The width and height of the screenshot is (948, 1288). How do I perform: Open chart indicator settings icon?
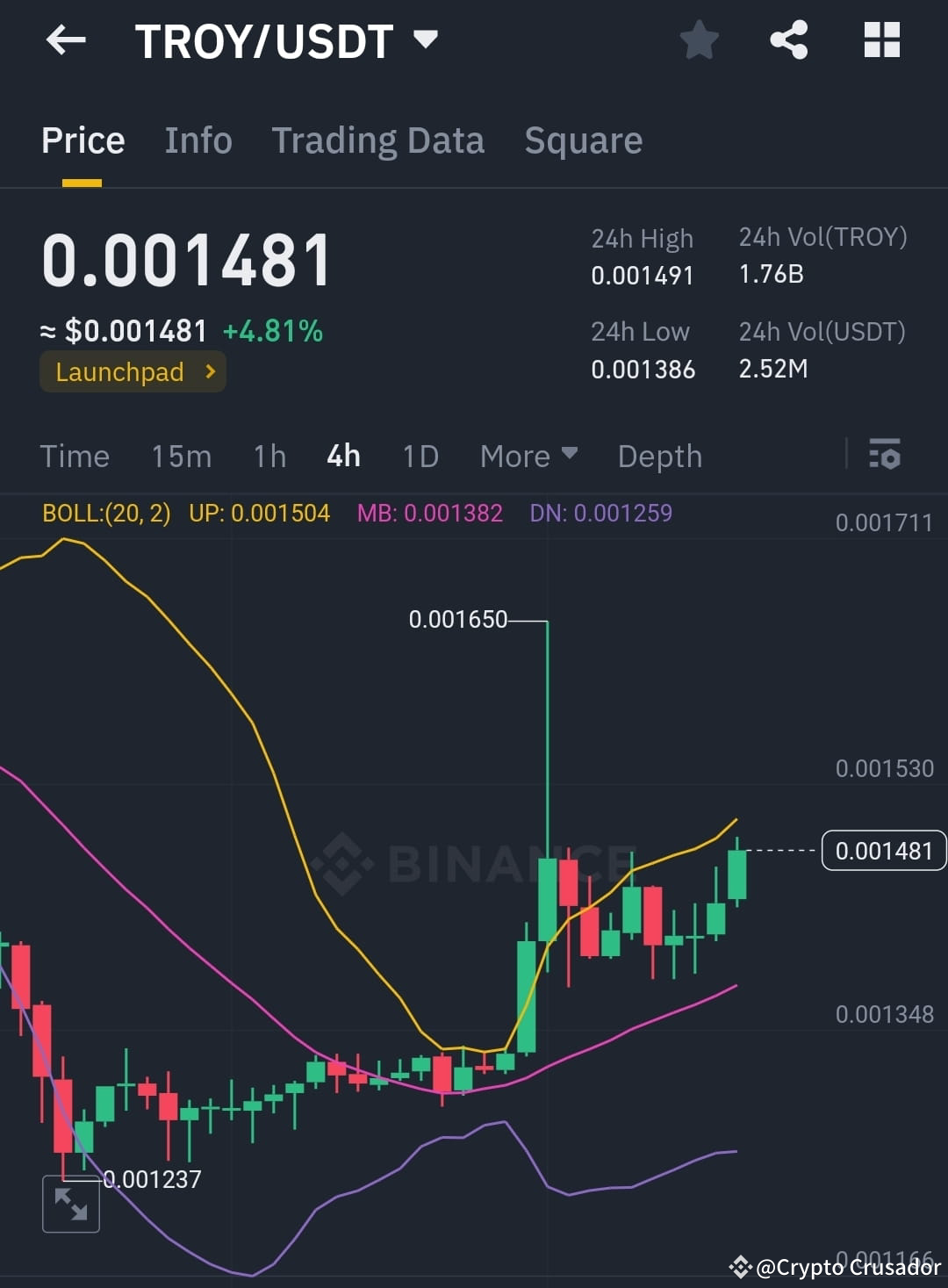point(886,456)
